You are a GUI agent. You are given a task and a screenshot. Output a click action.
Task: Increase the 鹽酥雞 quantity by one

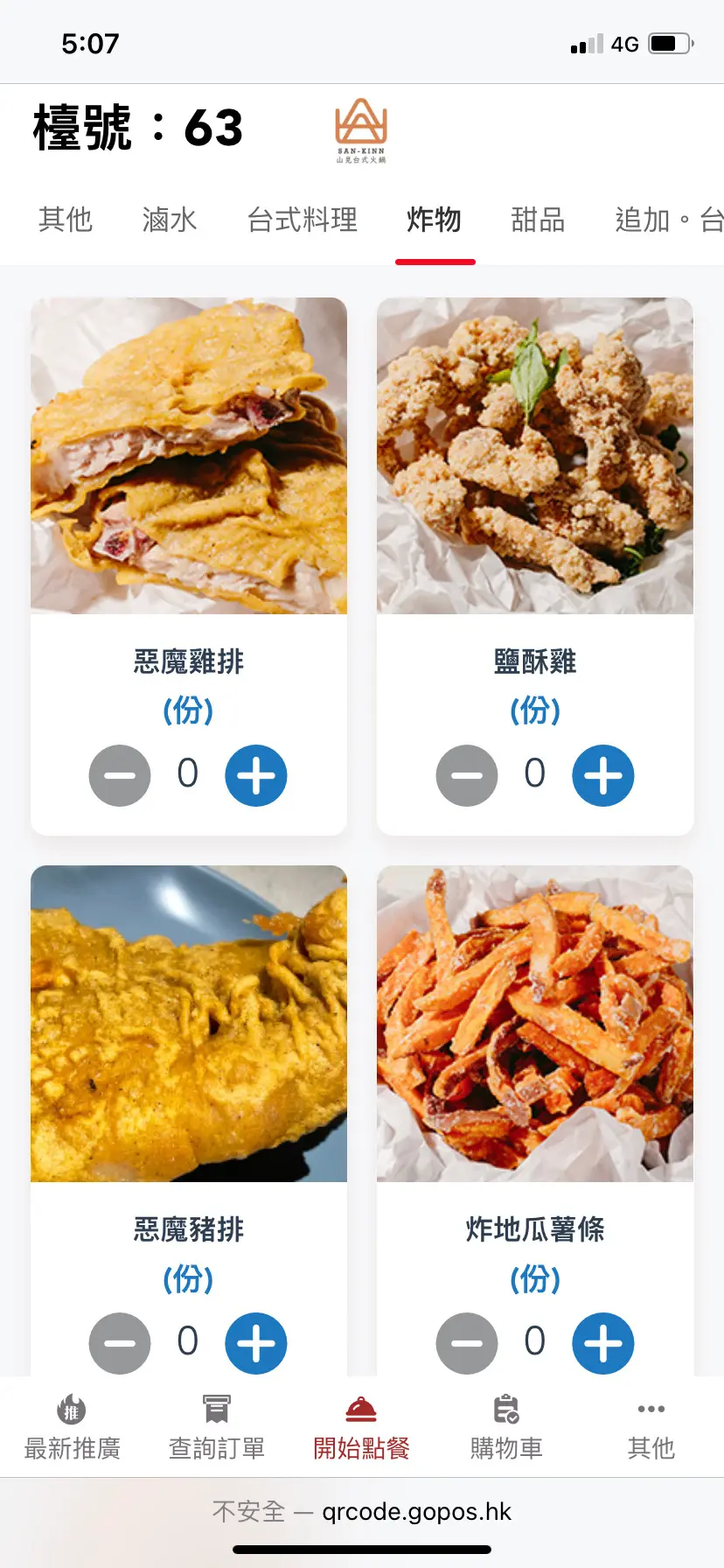pyautogui.click(x=603, y=775)
